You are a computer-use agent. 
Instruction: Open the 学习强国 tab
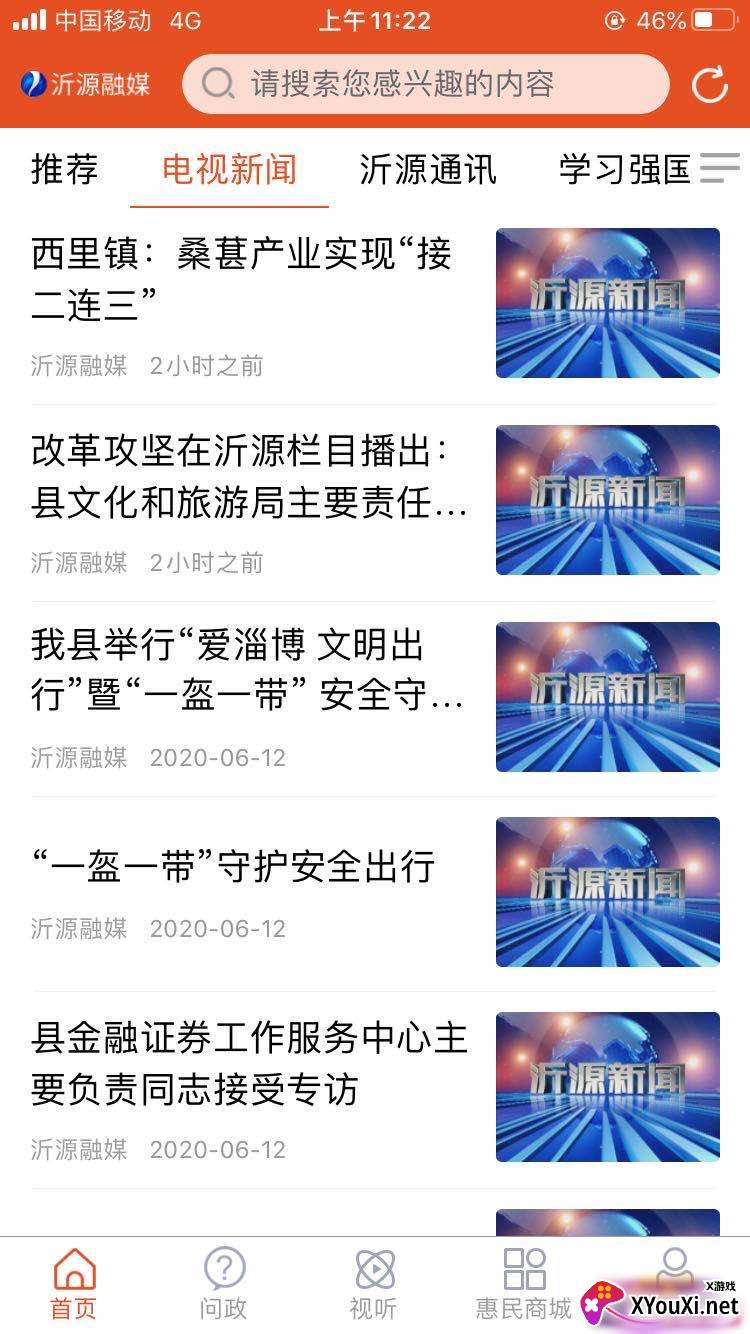pos(625,169)
